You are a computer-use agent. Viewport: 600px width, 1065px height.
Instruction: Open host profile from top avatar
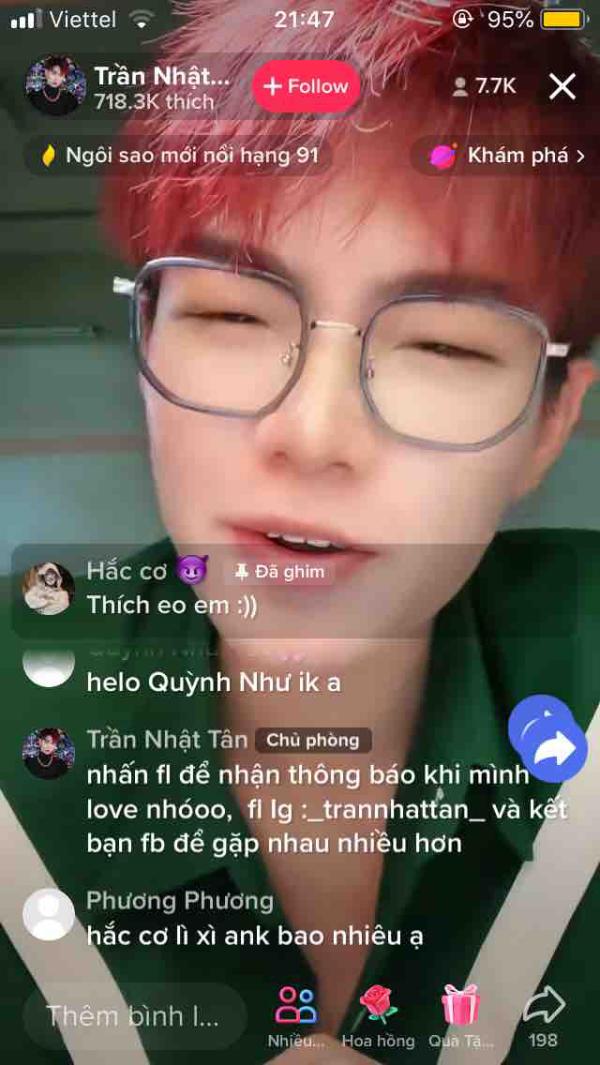tap(56, 86)
